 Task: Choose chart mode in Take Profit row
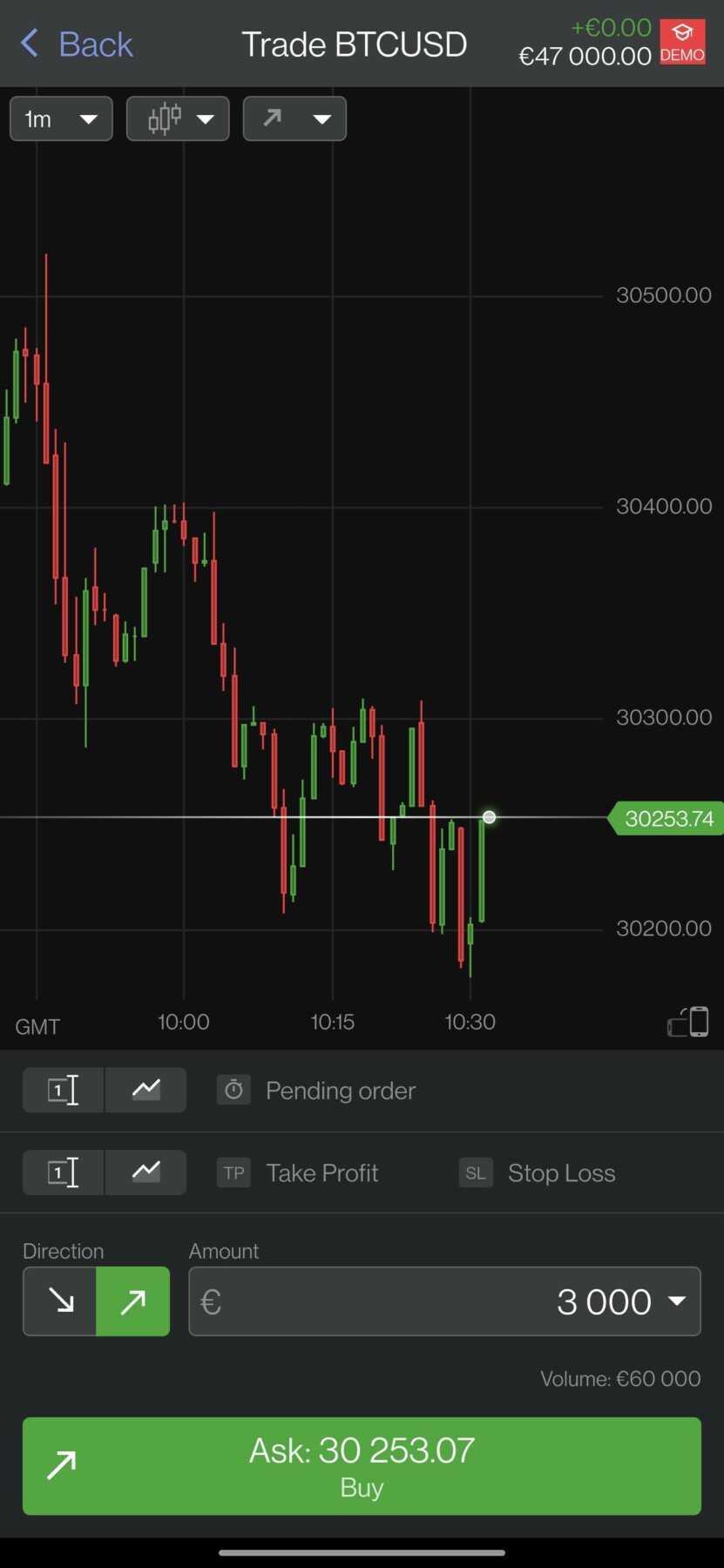tap(145, 1172)
